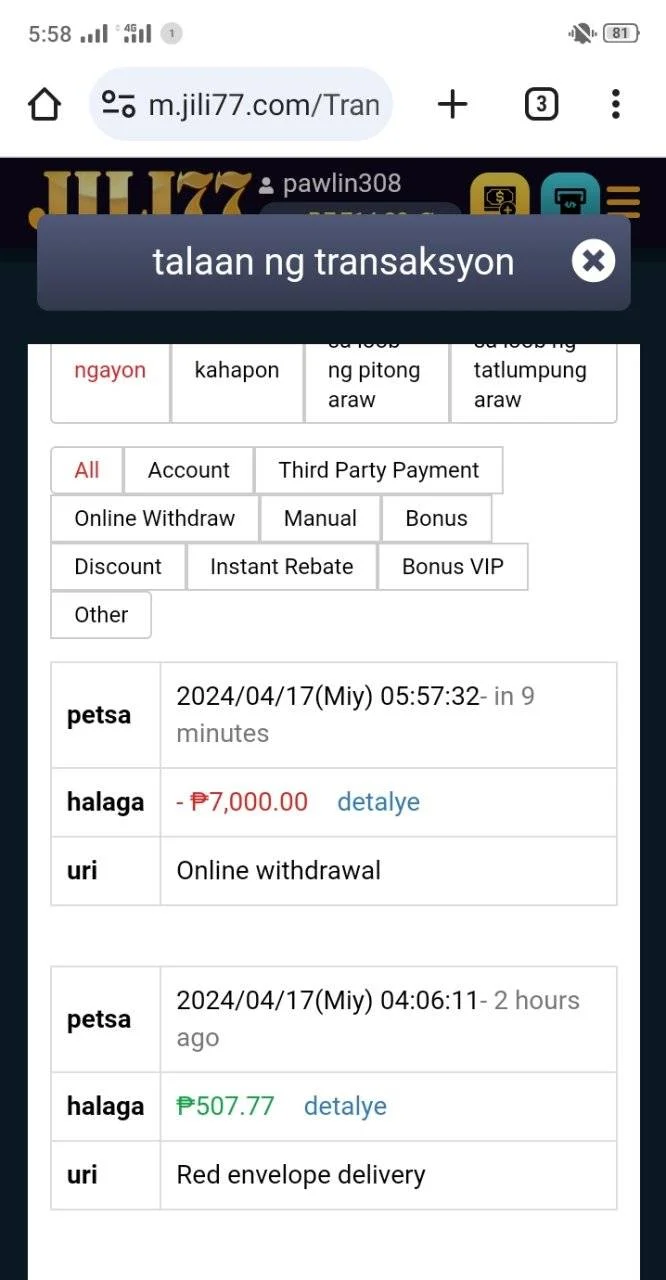
Task: Show Discount transactions
Action: pyautogui.click(x=118, y=566)
